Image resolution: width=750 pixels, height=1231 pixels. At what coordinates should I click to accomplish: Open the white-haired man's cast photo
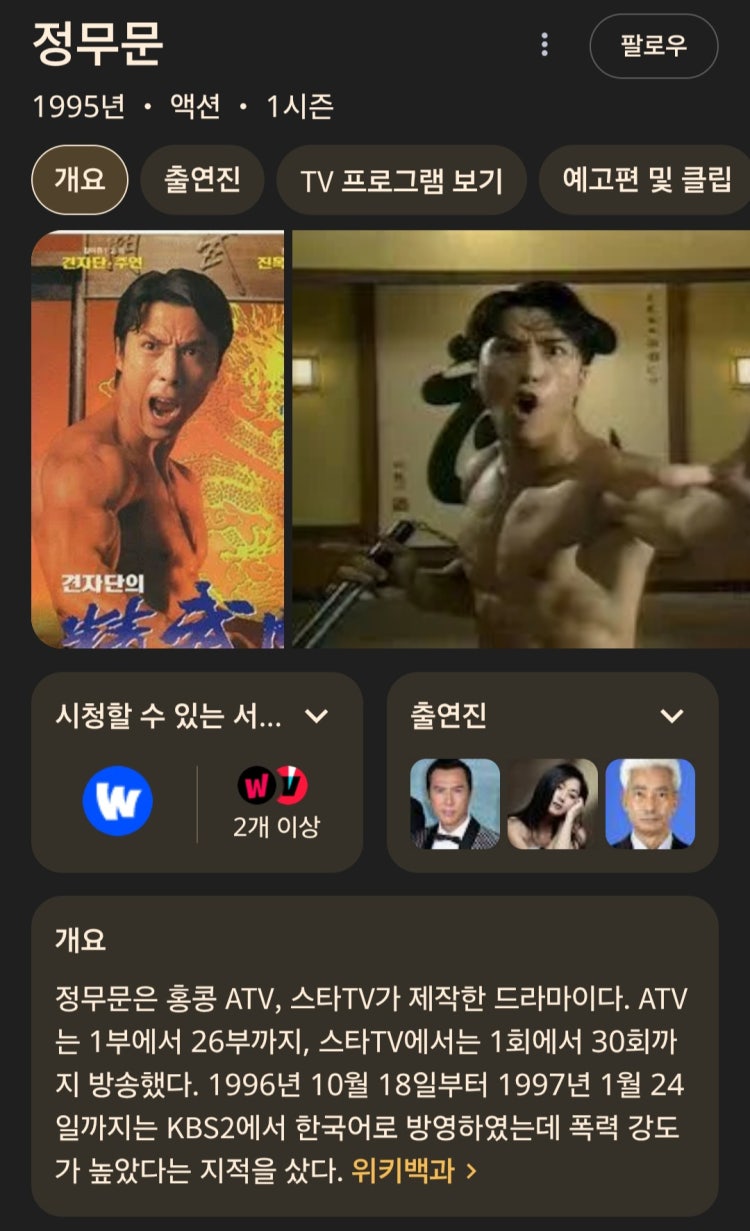pos(650,803)
